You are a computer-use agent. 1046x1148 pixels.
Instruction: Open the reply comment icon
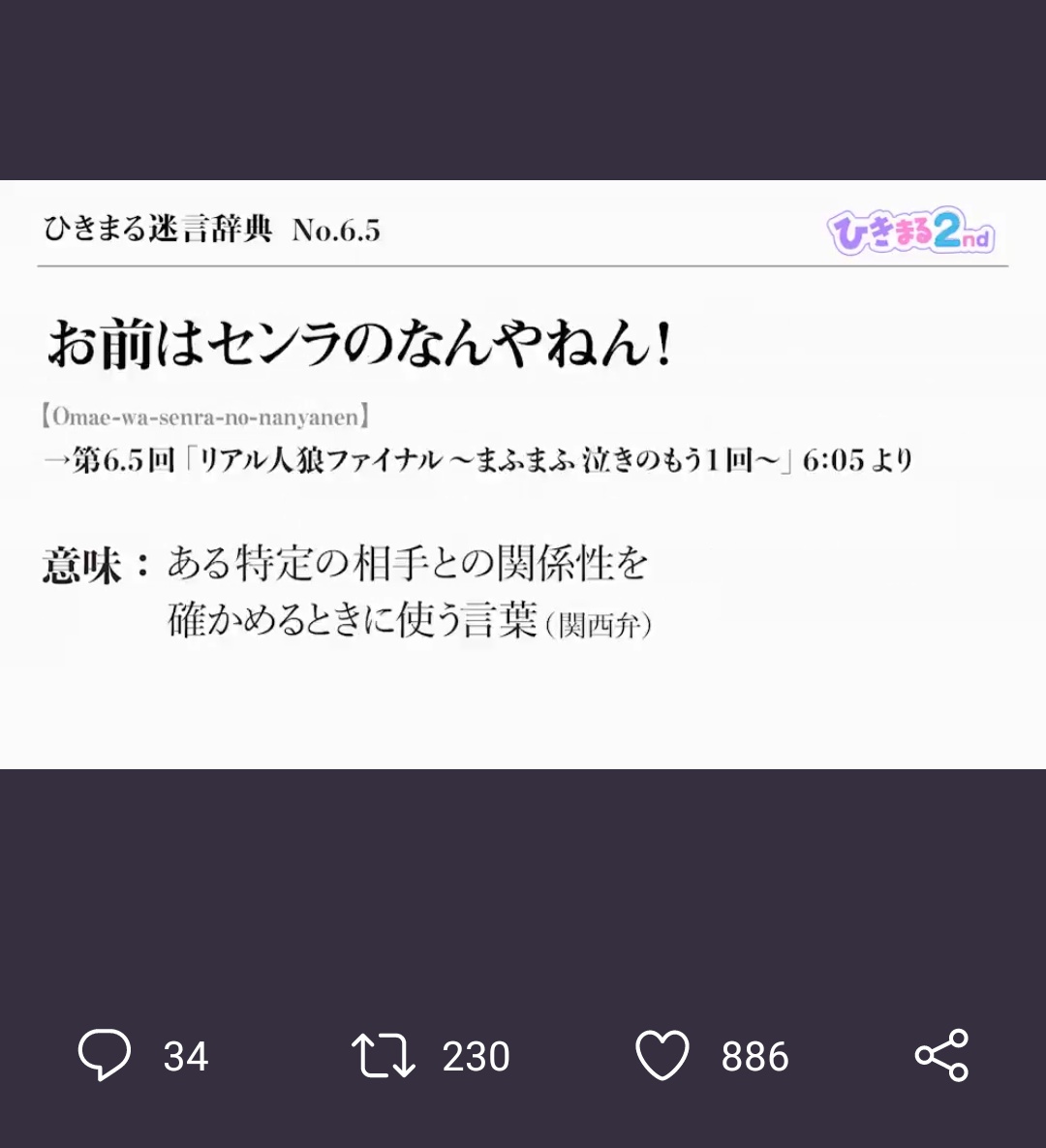coord(105,1055)
